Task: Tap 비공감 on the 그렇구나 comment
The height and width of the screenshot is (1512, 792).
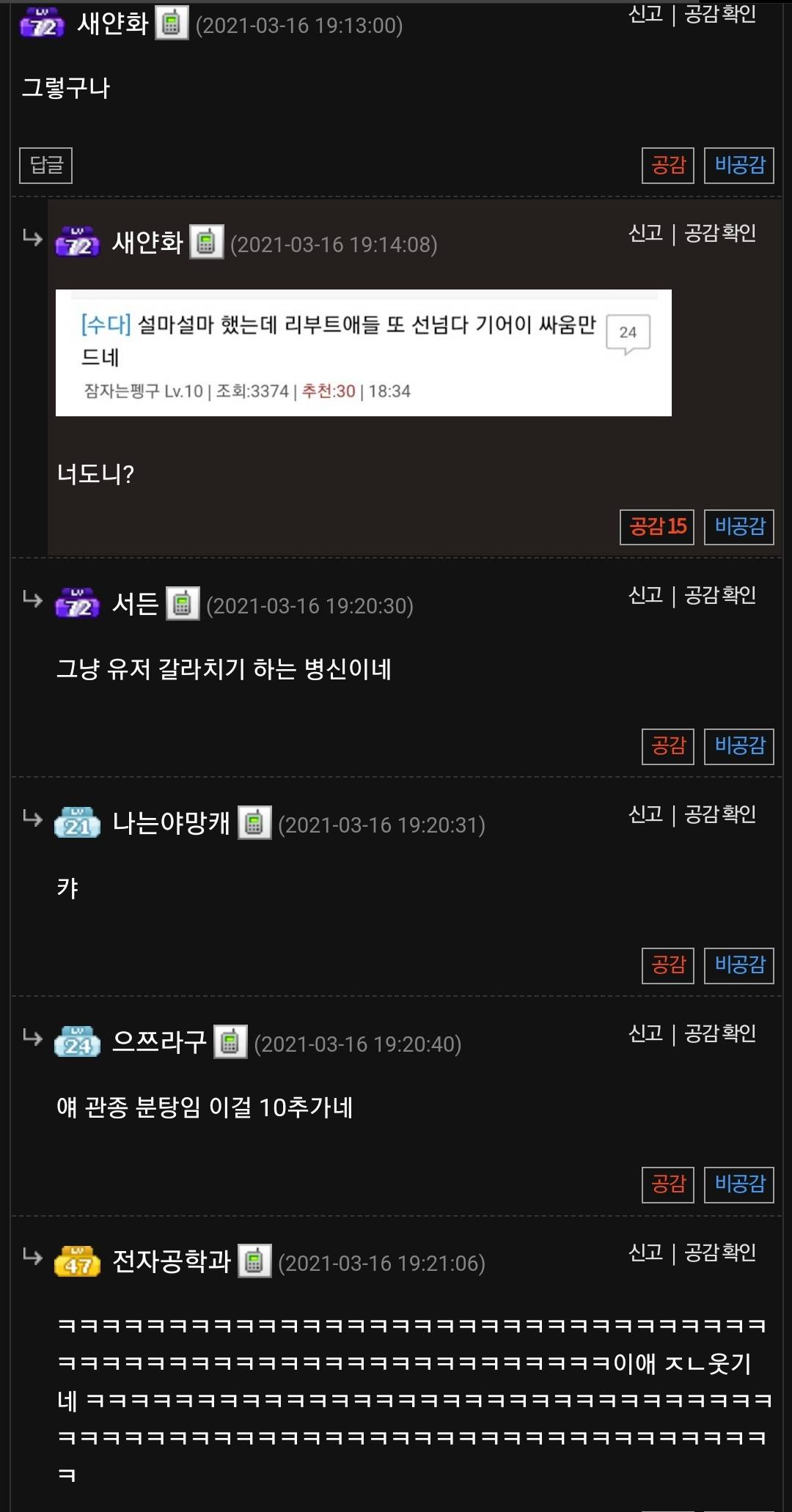Action: tap(738, 166)
